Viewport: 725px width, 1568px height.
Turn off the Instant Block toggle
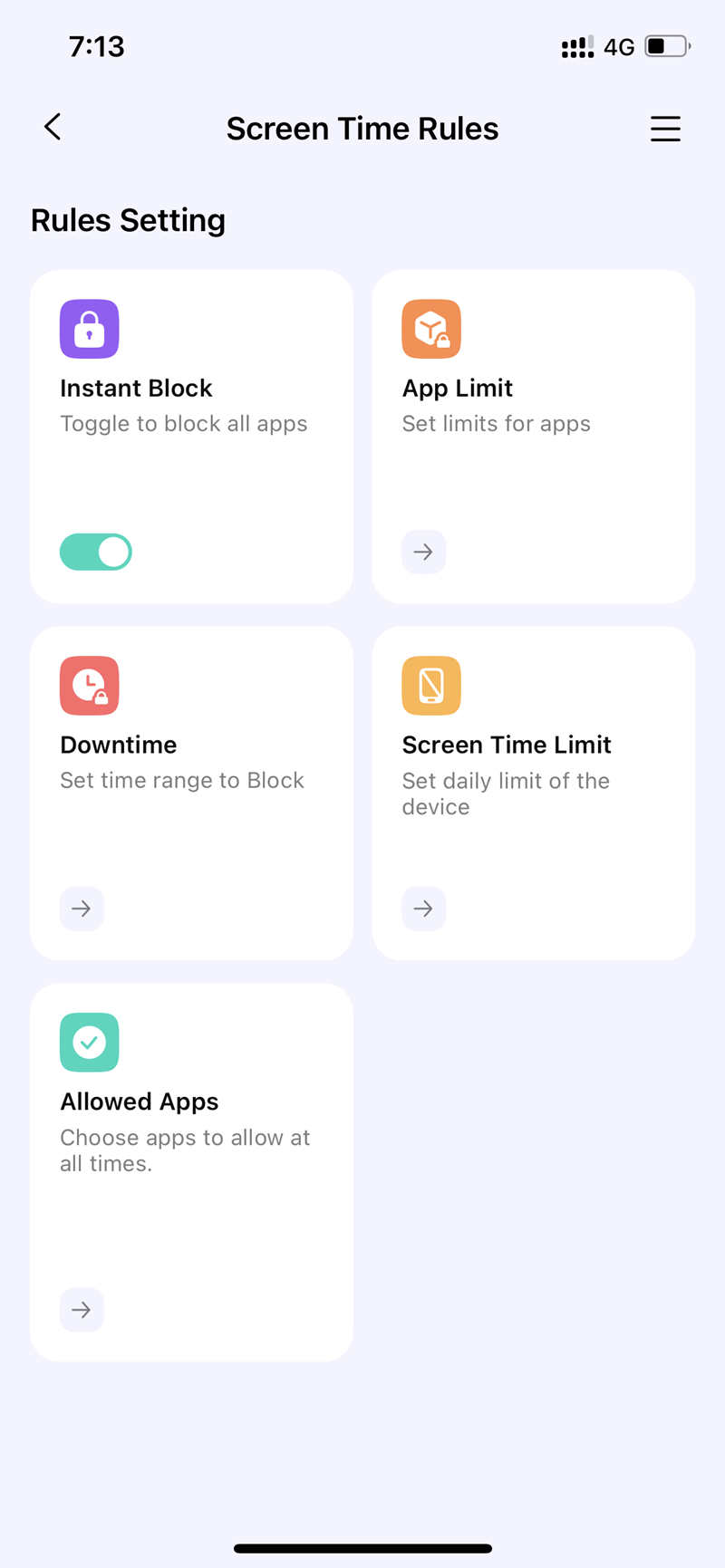96,552
